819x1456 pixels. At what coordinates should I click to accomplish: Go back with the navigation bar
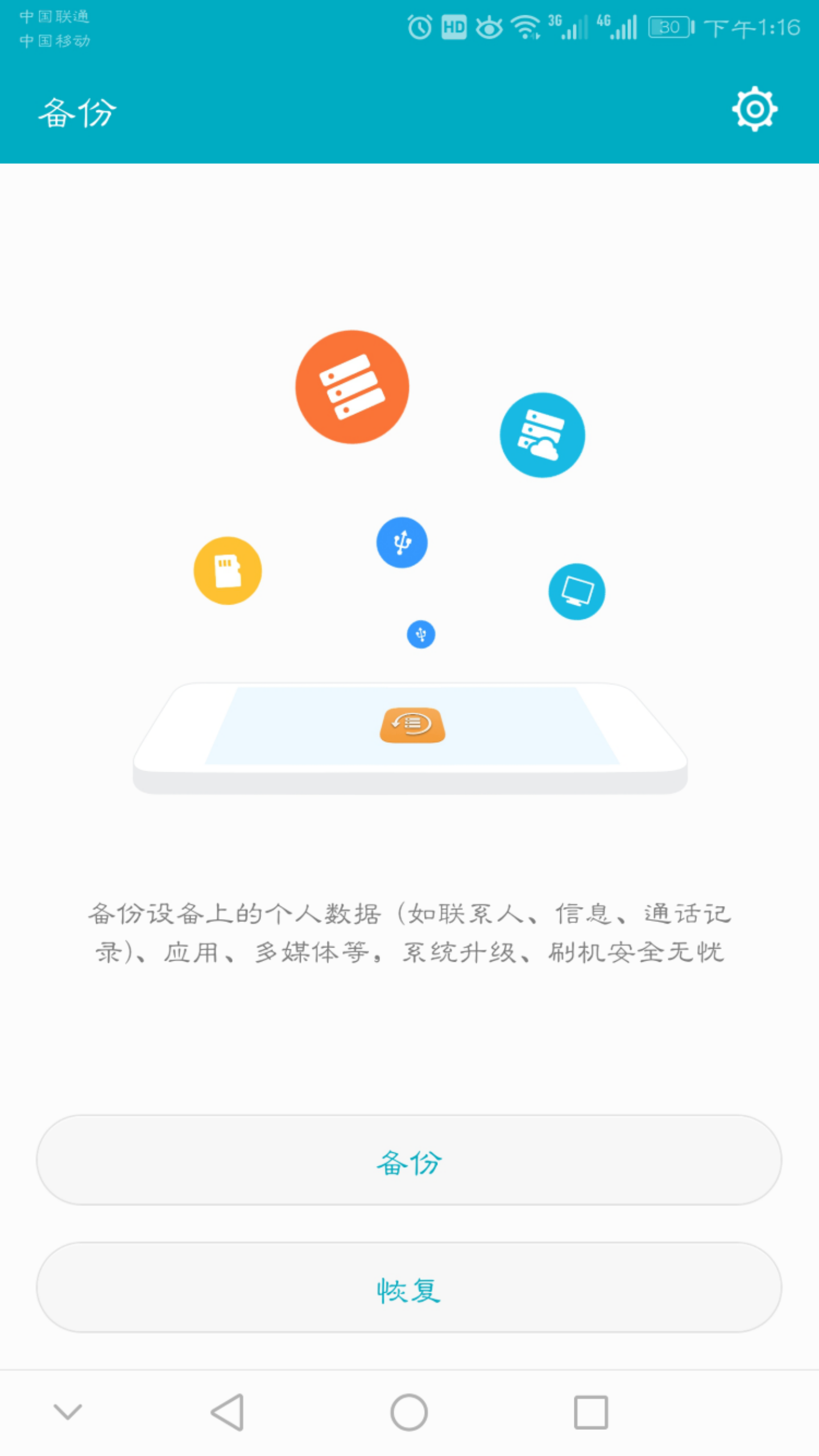coord(227,1412)
